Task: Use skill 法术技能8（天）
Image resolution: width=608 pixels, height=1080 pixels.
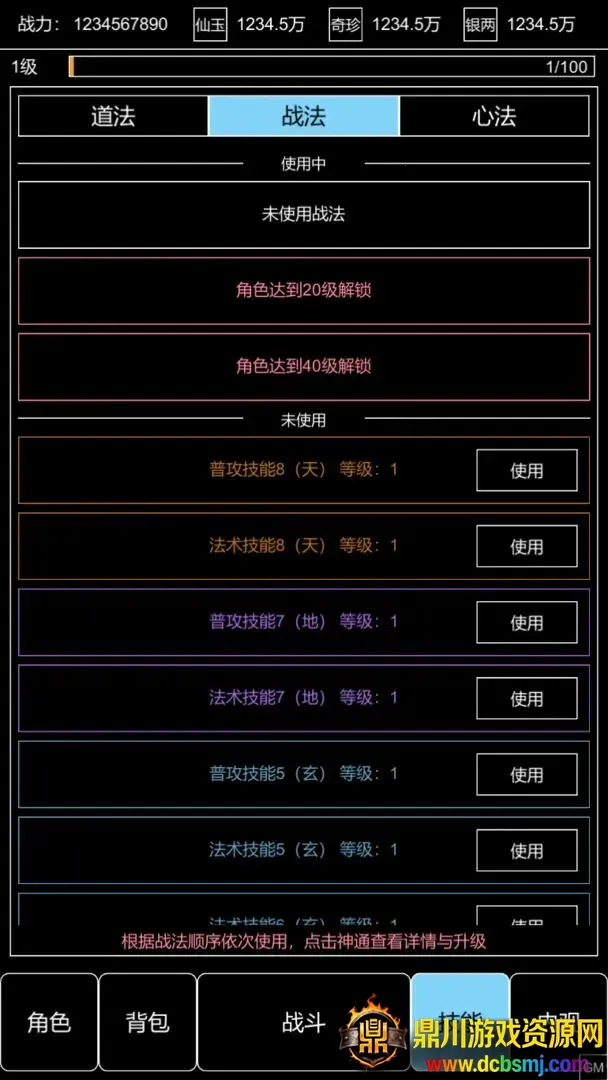Action: (x=526, y=546)
